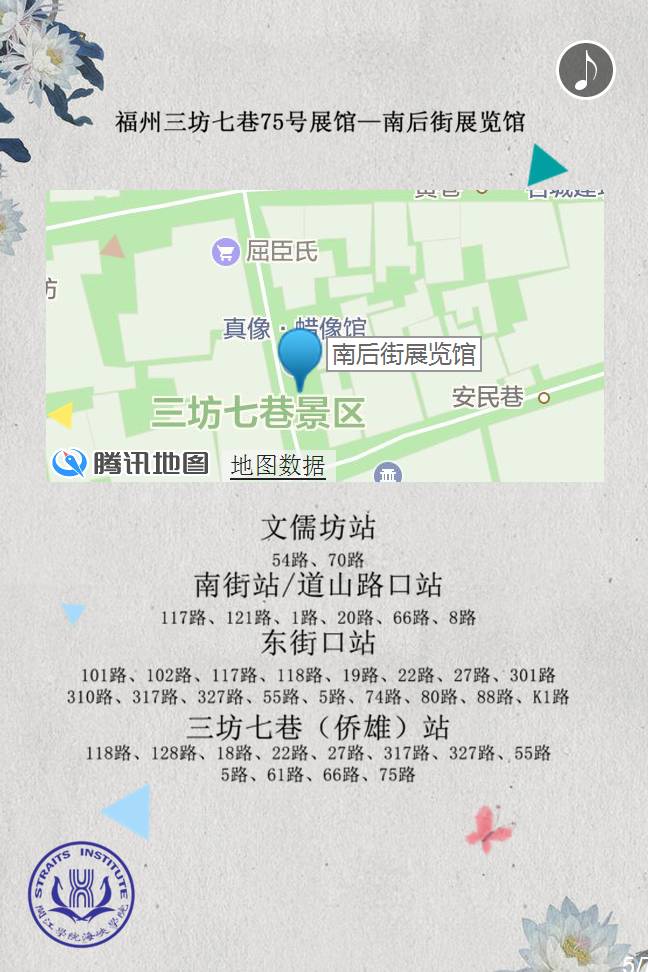The height and width of the screenshot is (972, 648).
Task: Open the 腾讯地图 logo link
Action: tap(131, 463)
